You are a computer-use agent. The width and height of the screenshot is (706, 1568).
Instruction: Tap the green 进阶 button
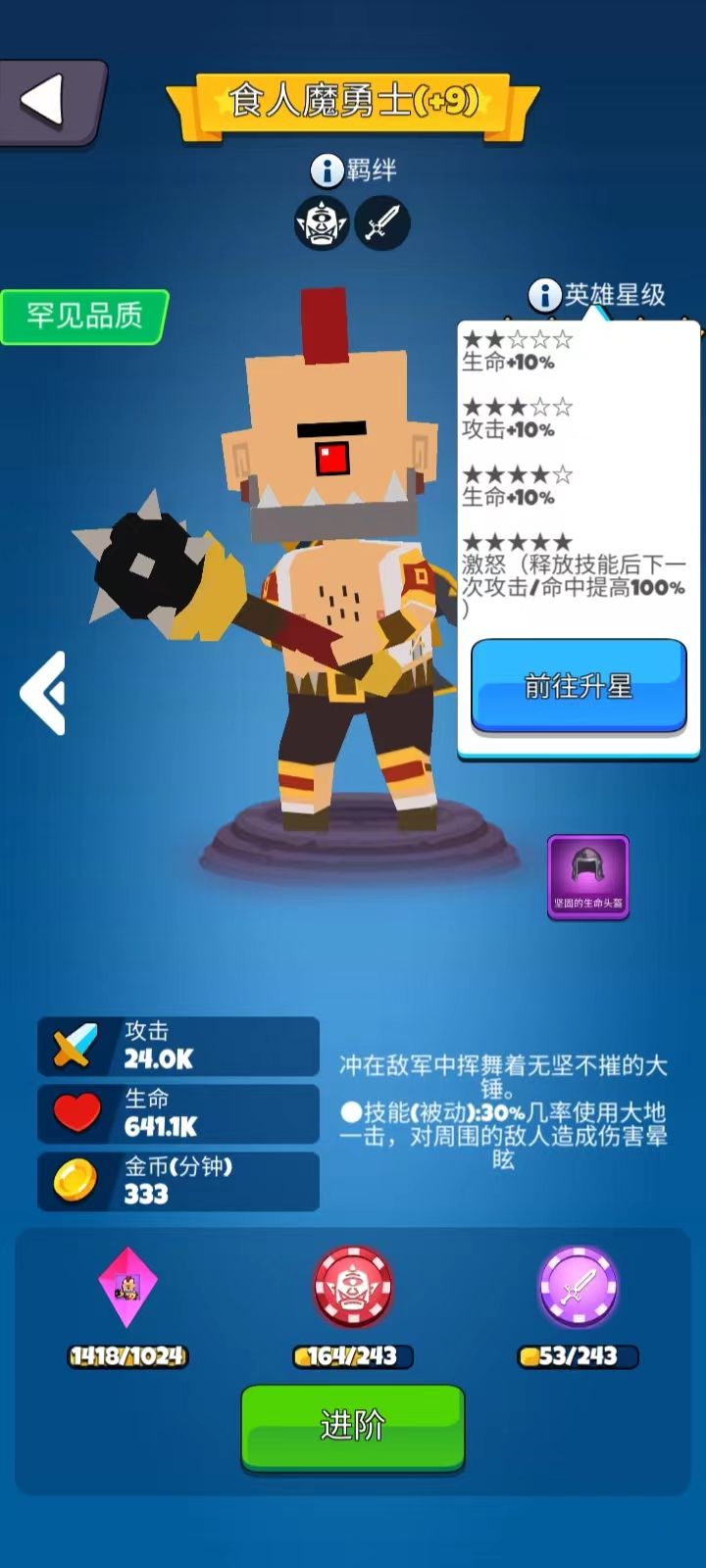tap(352, 1426)
